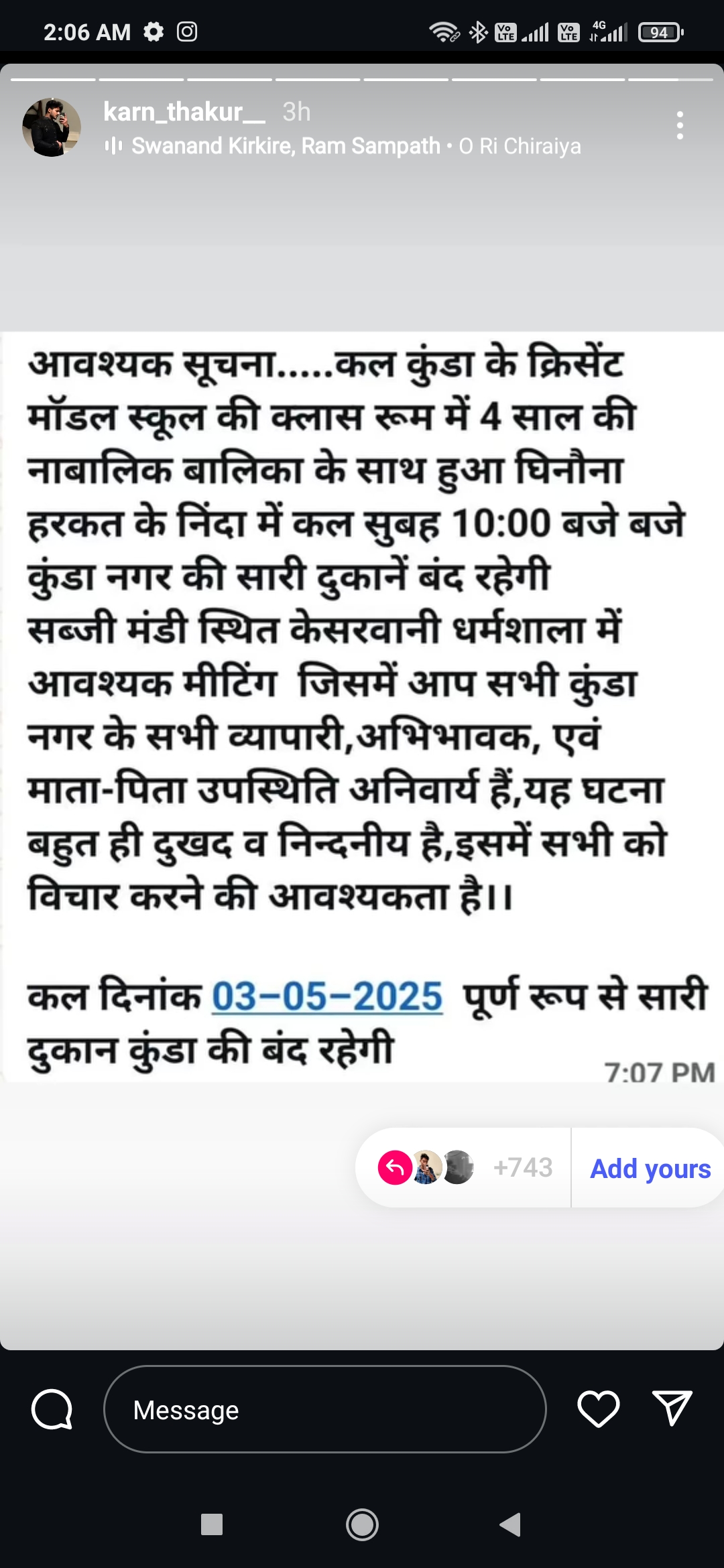
Task: Open the story overflow menu
Action: (x=680, y=125)
